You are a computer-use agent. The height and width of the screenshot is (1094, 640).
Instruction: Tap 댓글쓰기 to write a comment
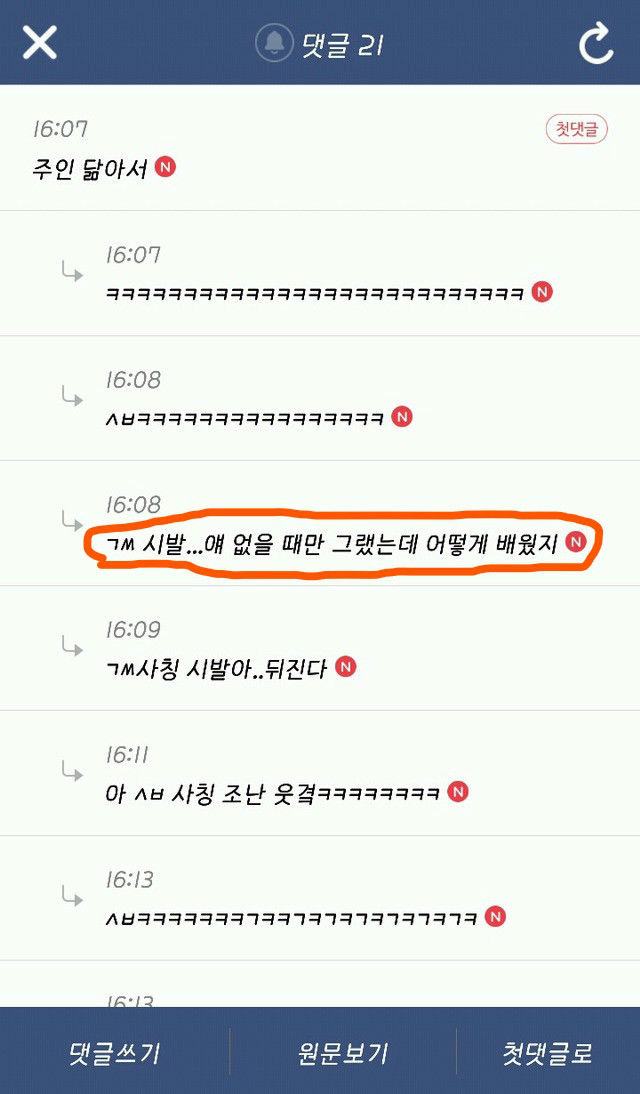[114, 1053]
